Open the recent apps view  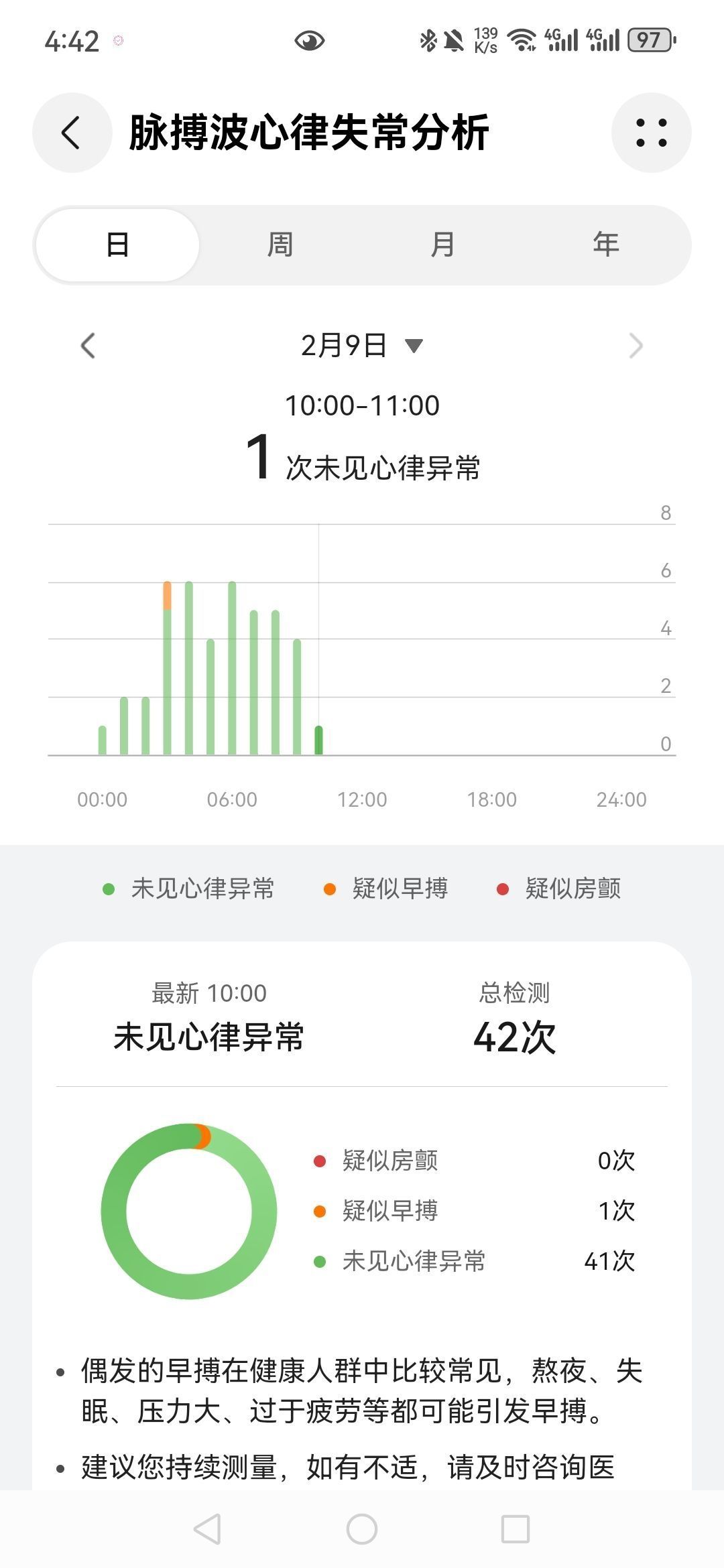coord(516,1529)
